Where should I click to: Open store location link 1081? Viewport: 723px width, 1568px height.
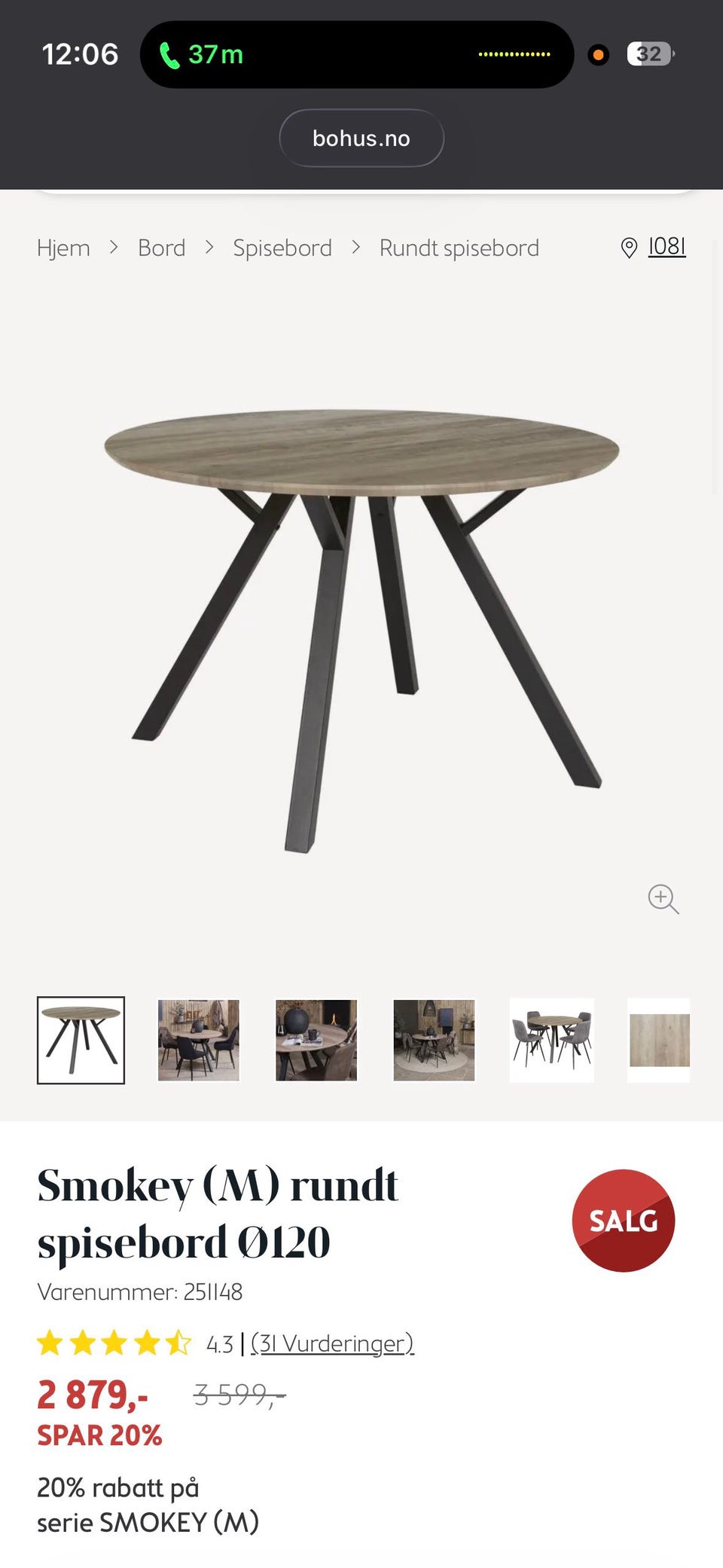point(666,246)
